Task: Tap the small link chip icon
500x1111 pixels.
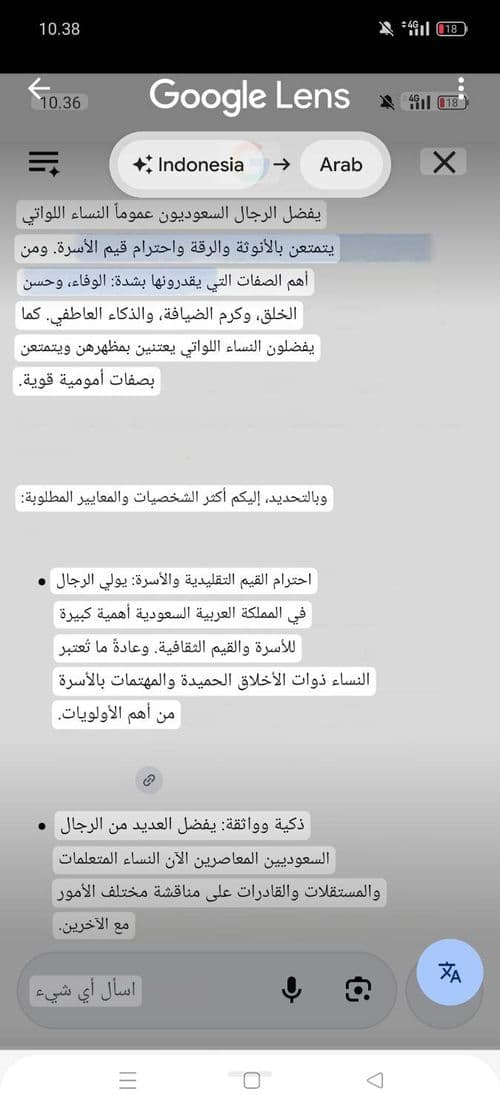Action: point(149,781)
